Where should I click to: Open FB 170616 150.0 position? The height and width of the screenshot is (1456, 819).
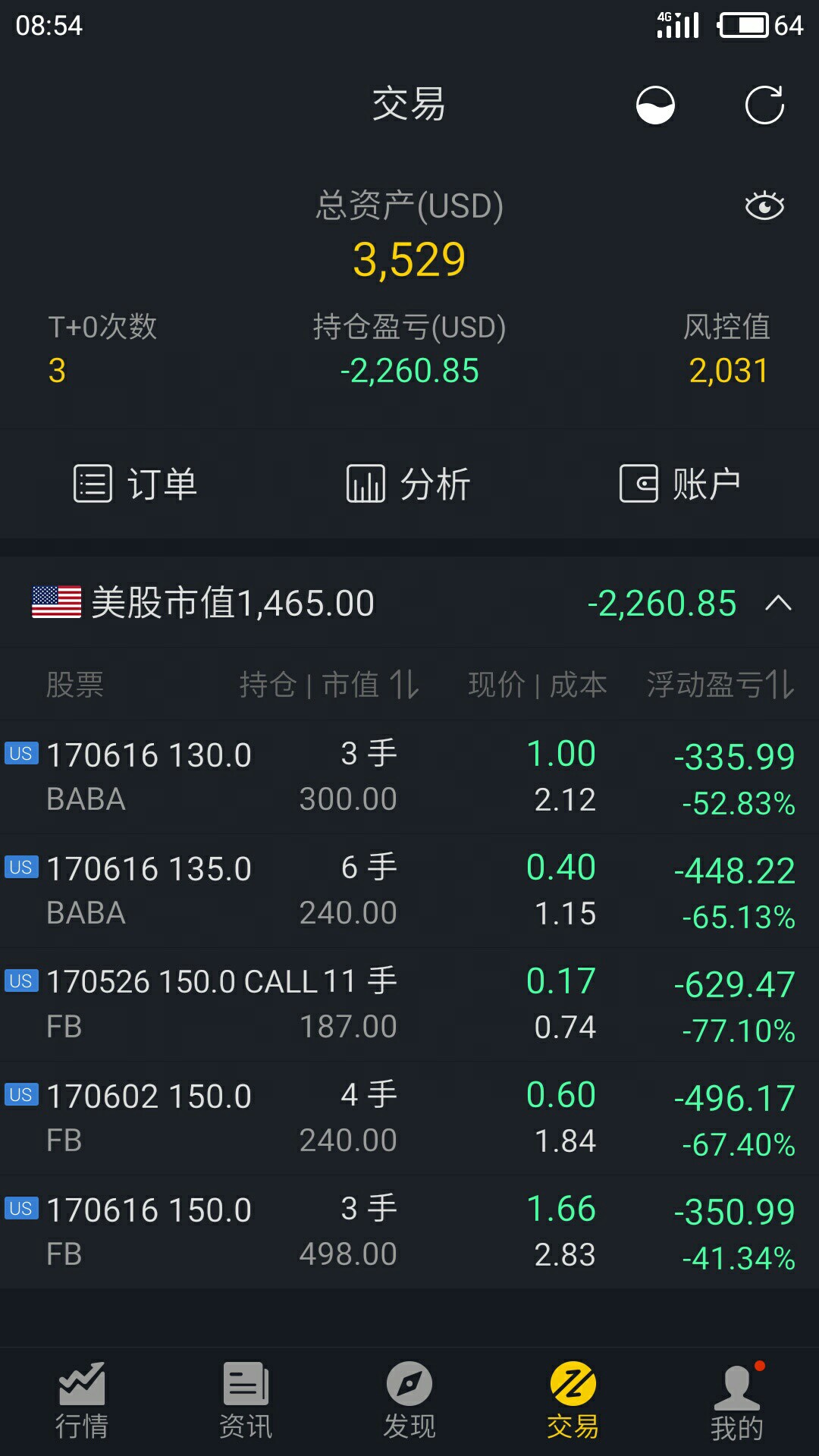[409, 1232]
